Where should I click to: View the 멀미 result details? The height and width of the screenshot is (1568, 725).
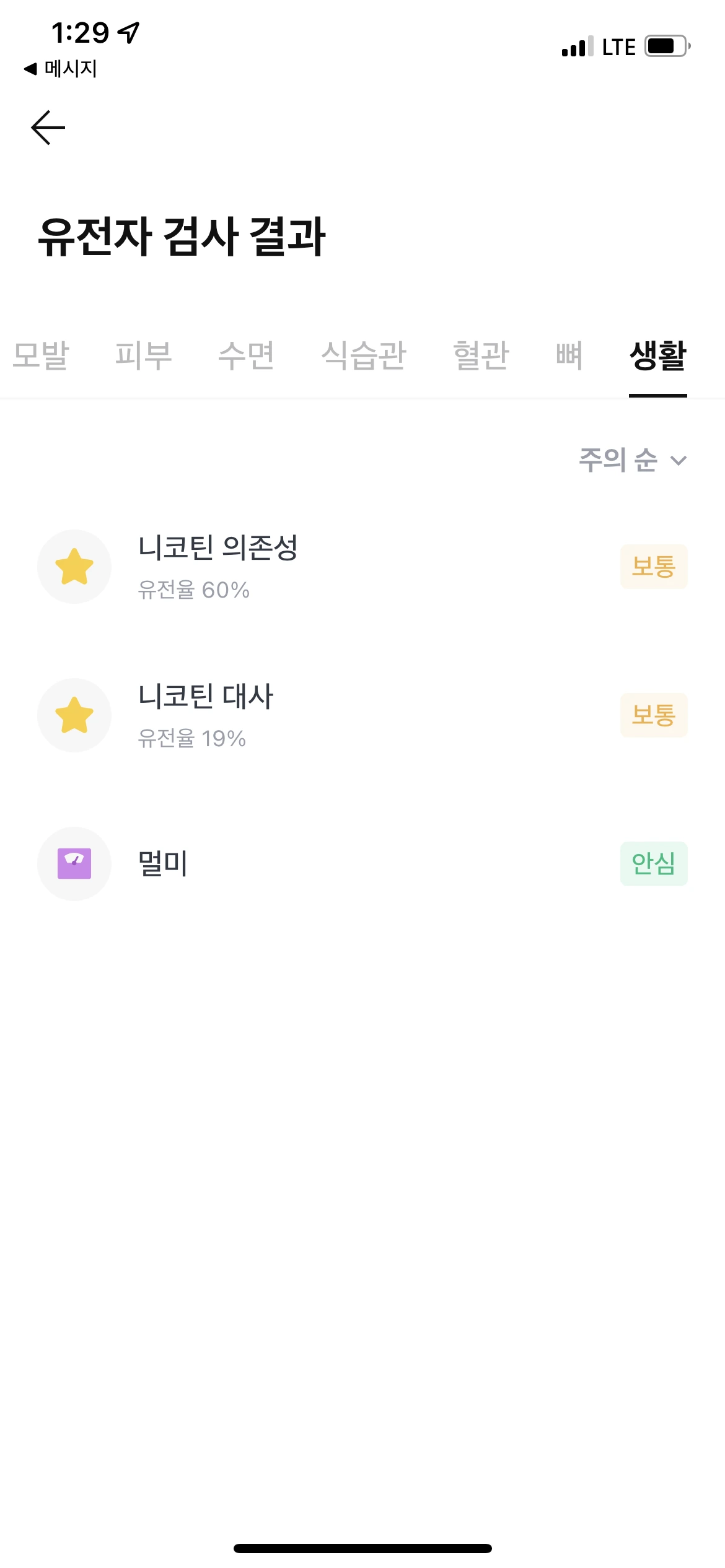[362, 864]
